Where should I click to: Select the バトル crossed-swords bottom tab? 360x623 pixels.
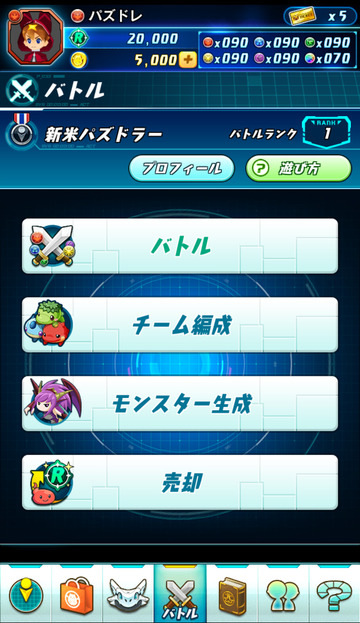pos(180,594)
